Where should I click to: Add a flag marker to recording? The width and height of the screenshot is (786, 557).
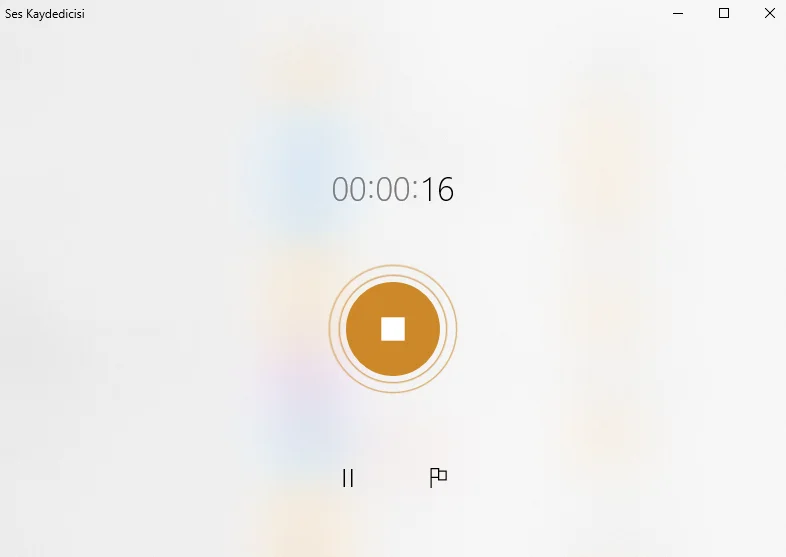pos(437,478)
